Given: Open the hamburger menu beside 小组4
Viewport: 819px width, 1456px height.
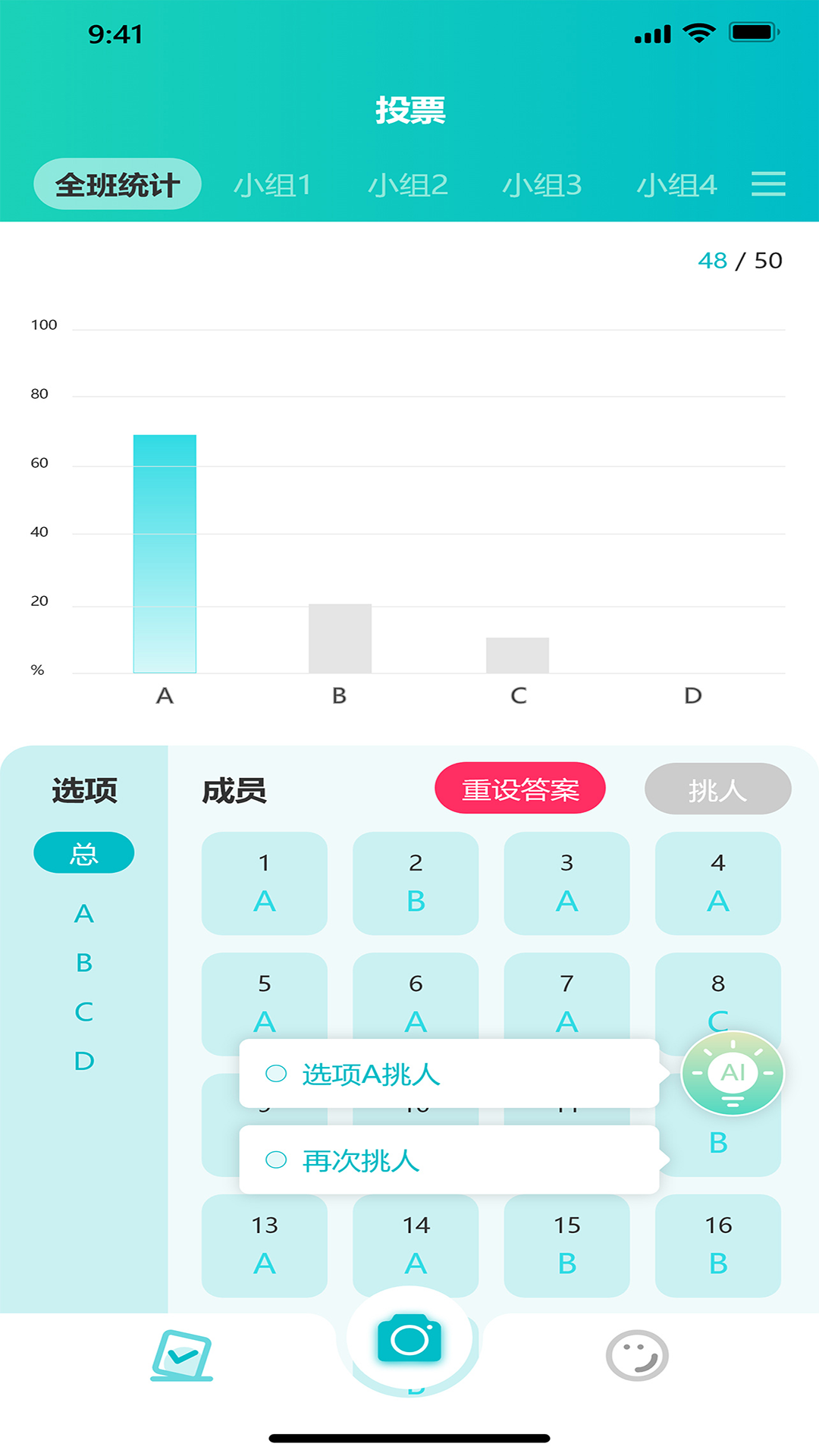Looking at the screenshot, I should coord(767,184).
